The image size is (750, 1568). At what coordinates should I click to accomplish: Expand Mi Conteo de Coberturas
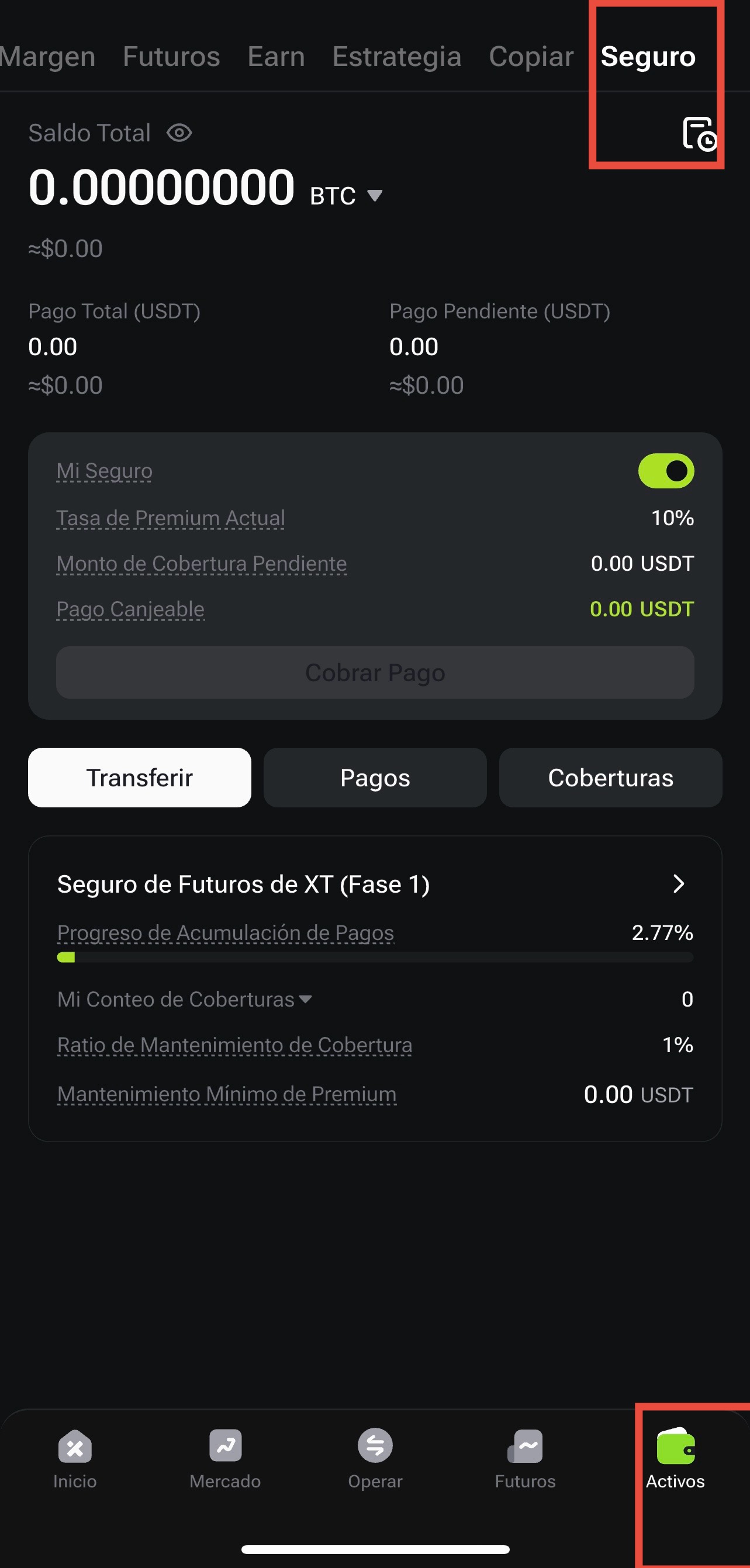[x=185, y=999]
